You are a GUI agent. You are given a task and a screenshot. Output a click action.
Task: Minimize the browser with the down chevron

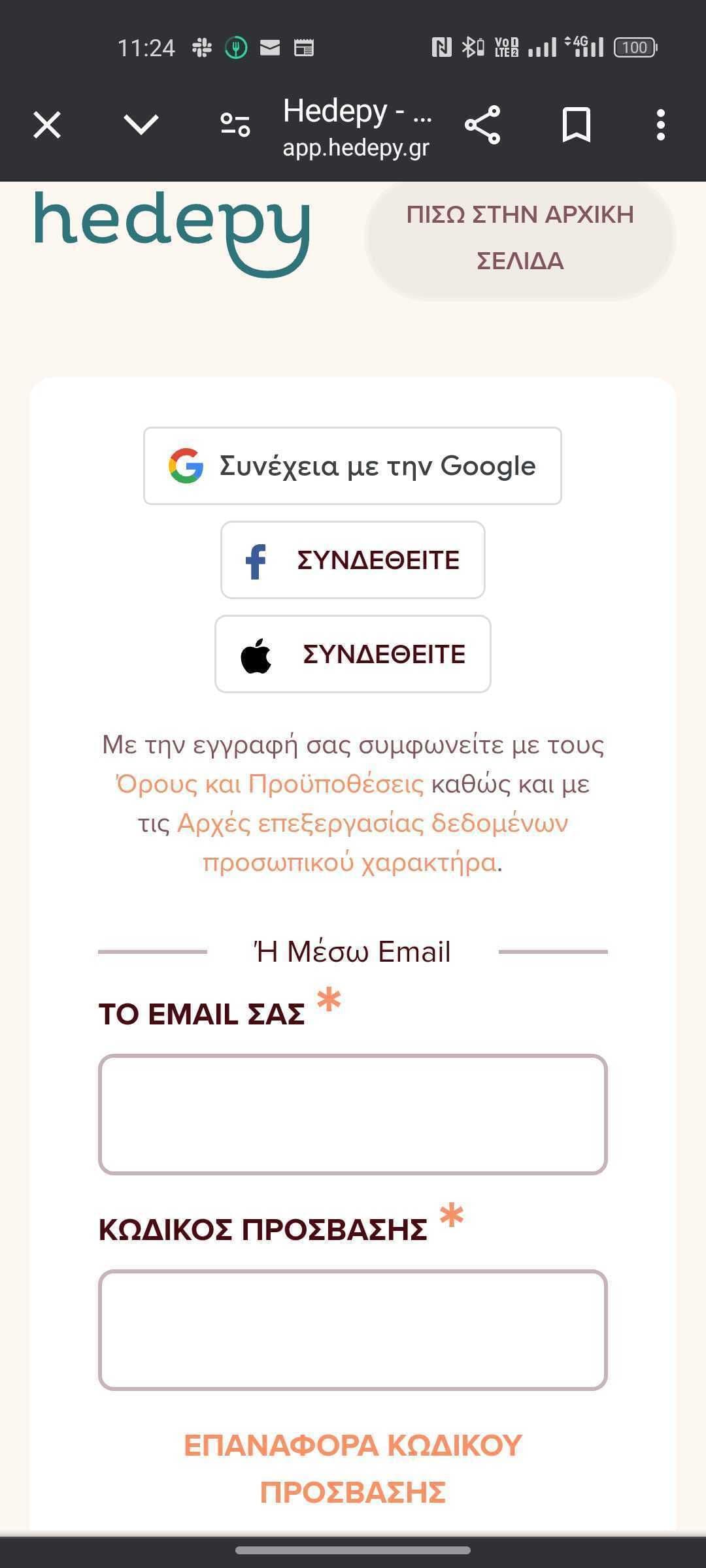(141, 124)
